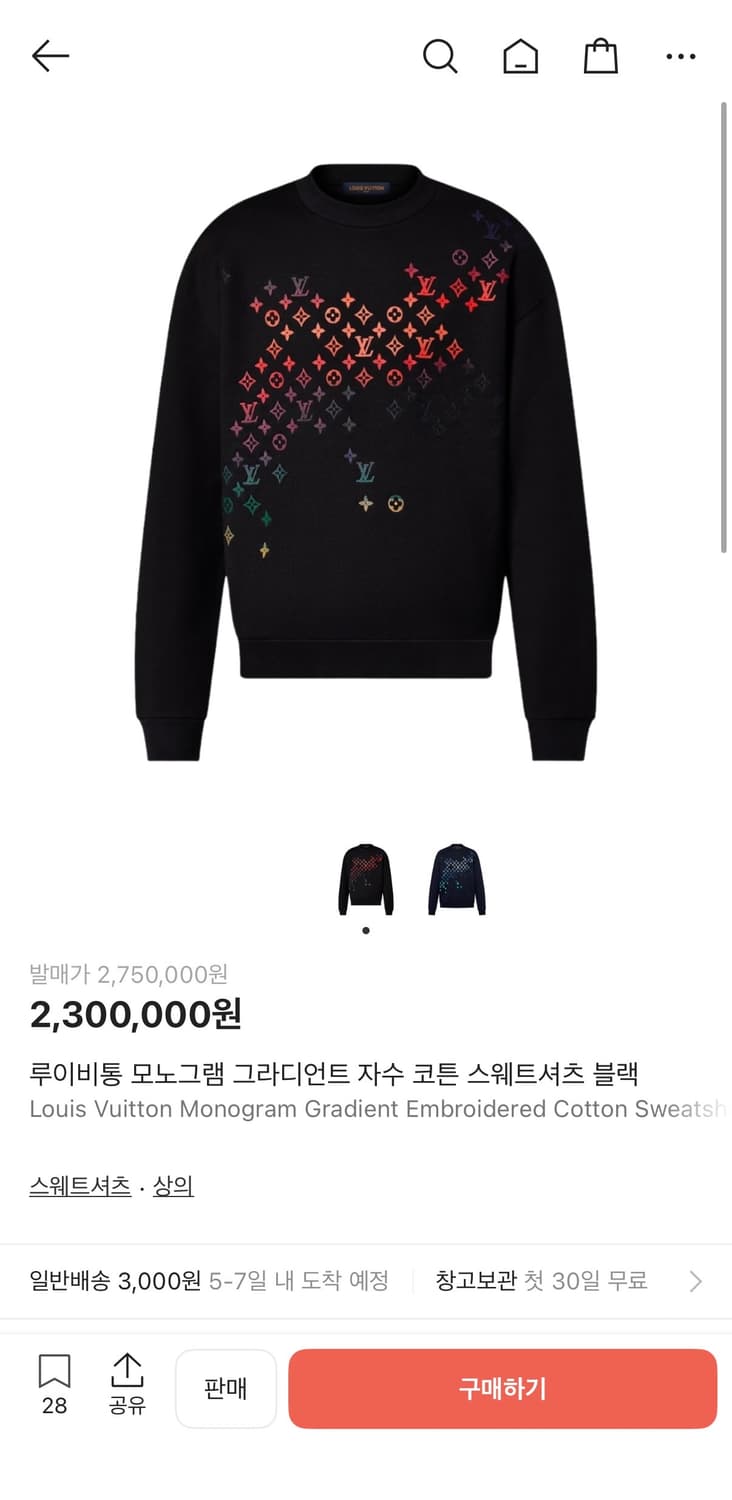Open the 스웨트셔츠 category link
The width and height of the screenshot is (732, 1500).
79,1185
